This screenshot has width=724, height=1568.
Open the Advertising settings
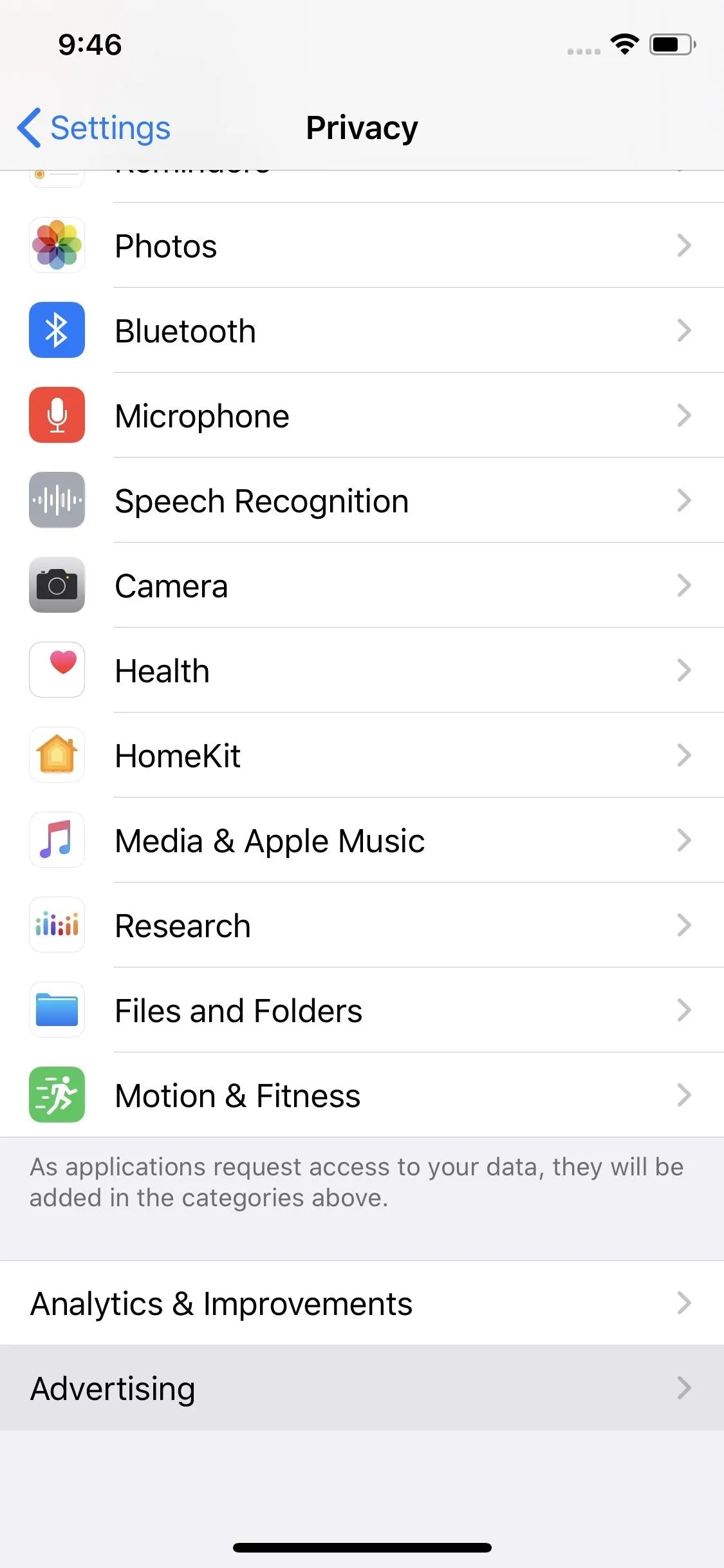coord(362,1388)
